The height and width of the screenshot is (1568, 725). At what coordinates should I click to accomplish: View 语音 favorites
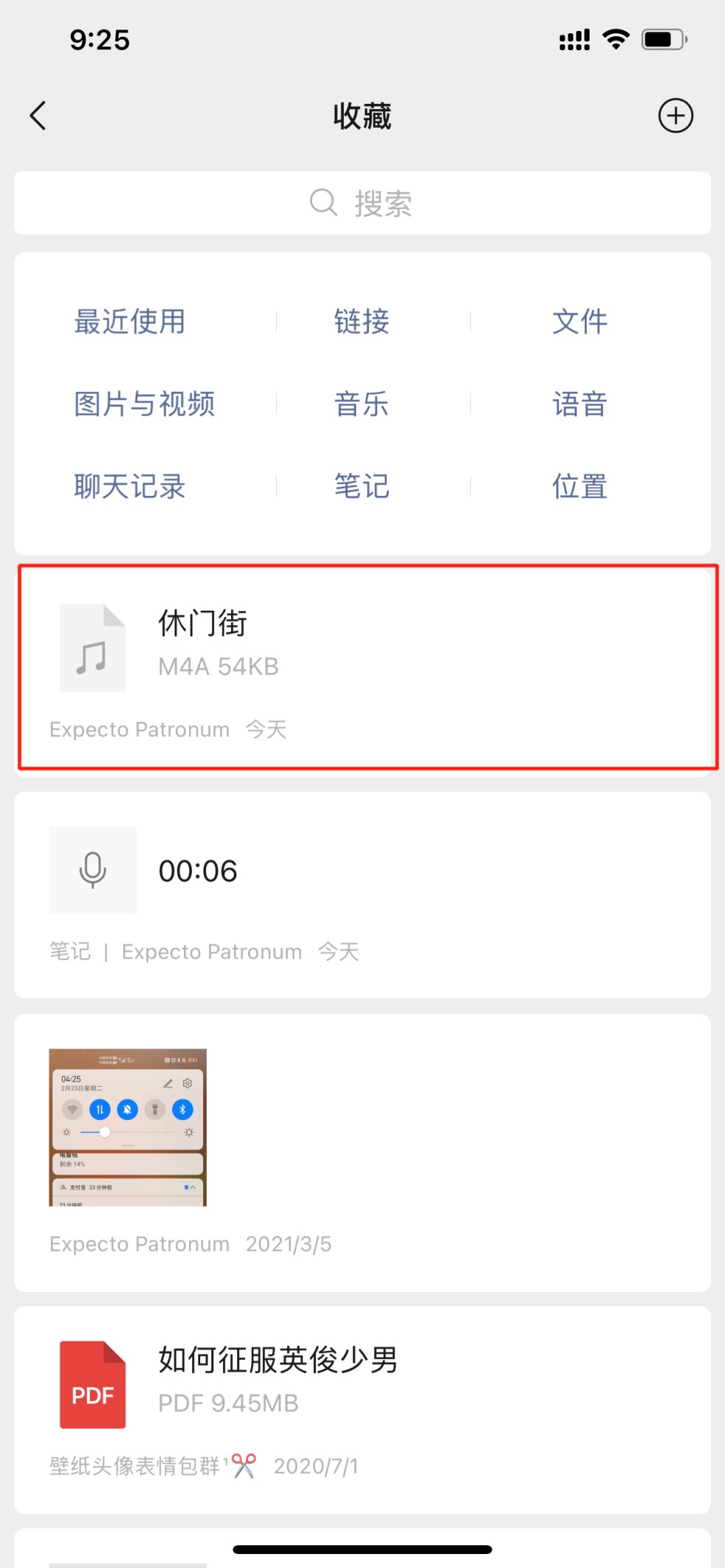click(x=580, y=404)
